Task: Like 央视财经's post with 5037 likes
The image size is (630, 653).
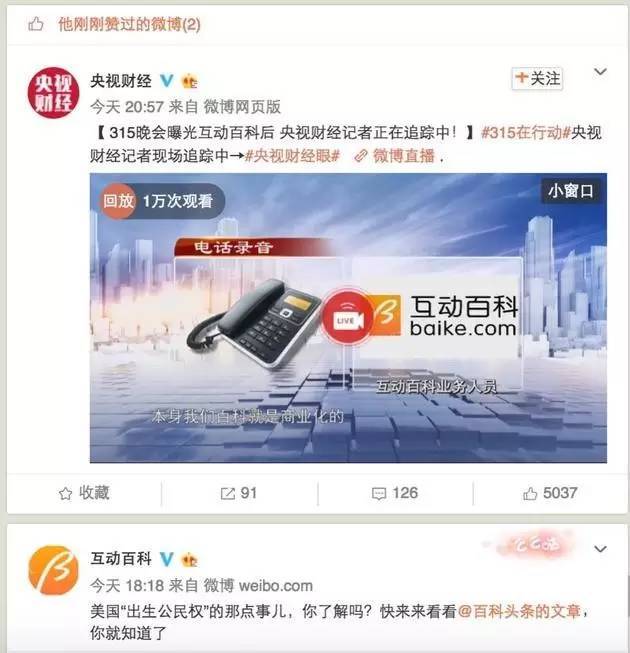Action: [550, 493]
